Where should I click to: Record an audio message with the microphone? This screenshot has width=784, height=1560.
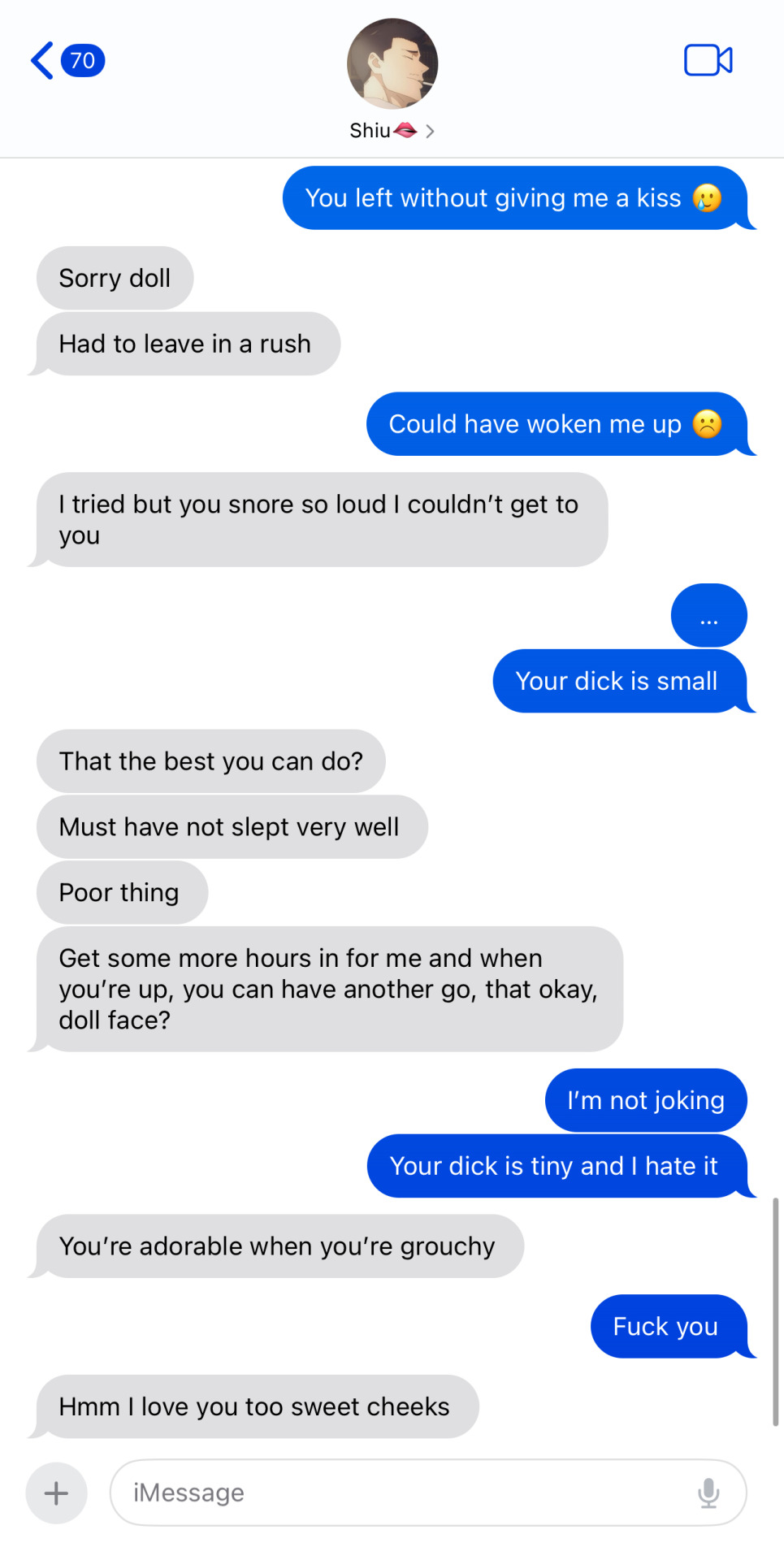708,1493
